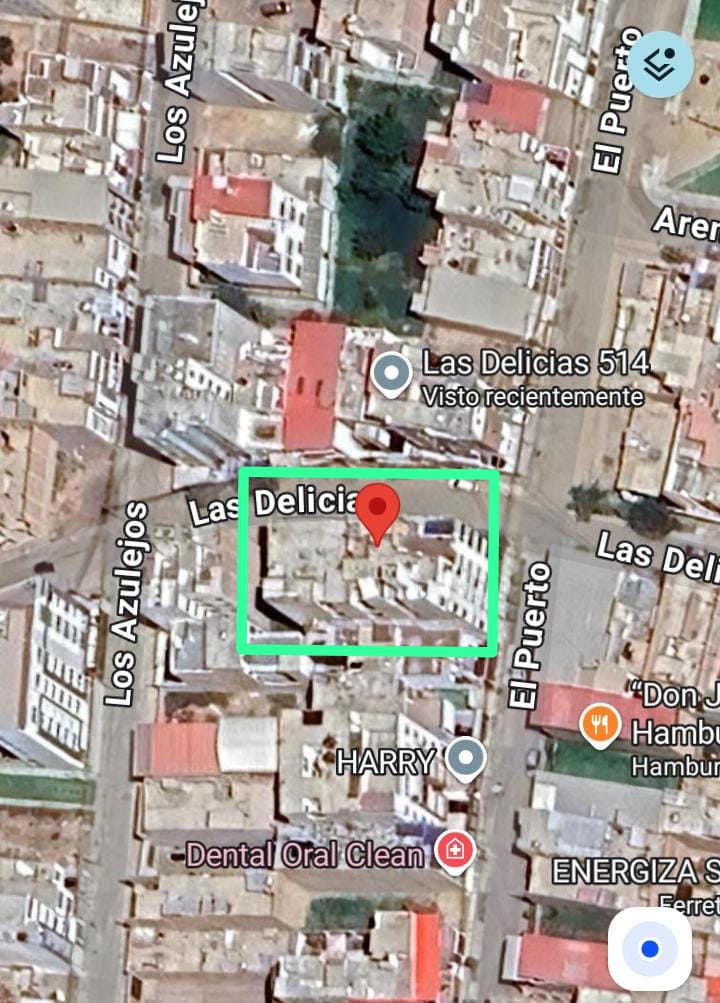Open the Las Delicias 514 place marker
This screenshot has width=720, height=1003.
(392, 374)
